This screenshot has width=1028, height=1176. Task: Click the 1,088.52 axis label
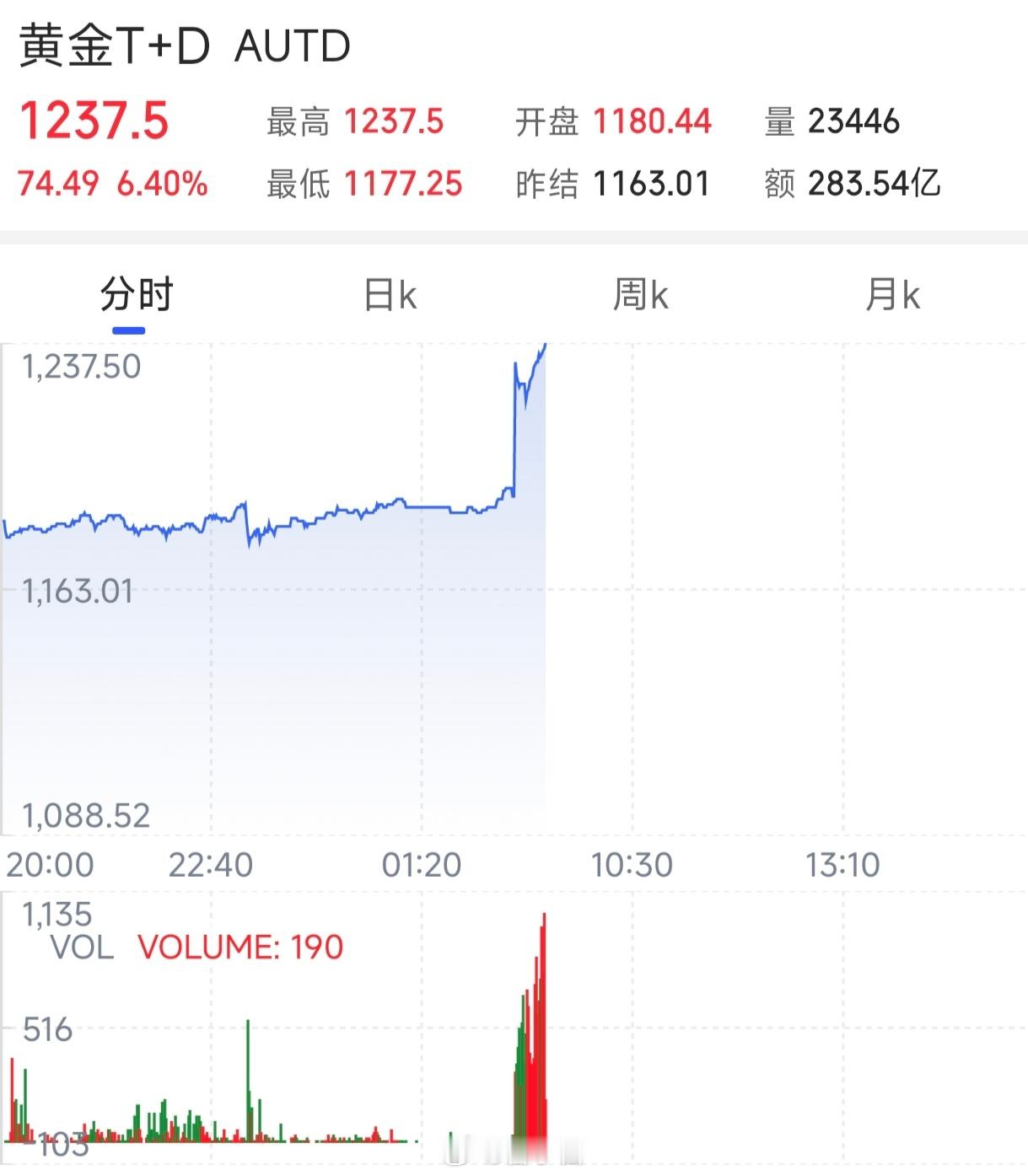pos(83,815)
